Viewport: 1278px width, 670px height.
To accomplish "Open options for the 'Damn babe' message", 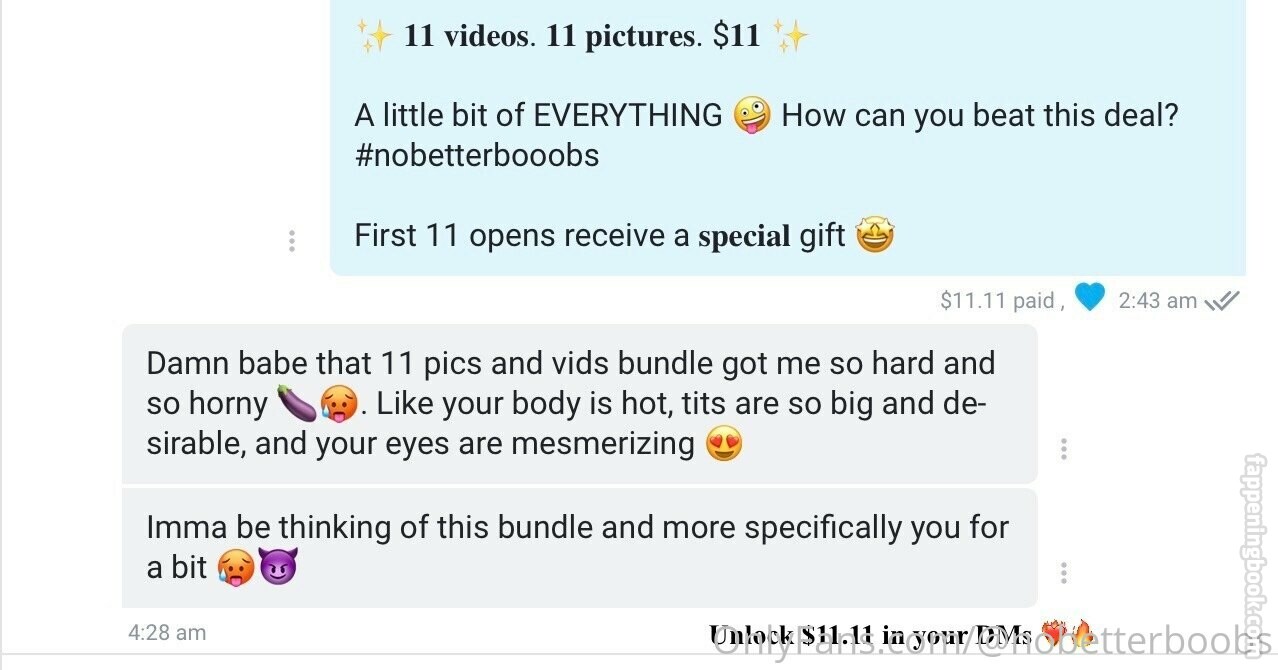I will pyautogui.click(x=1063, y=449).
